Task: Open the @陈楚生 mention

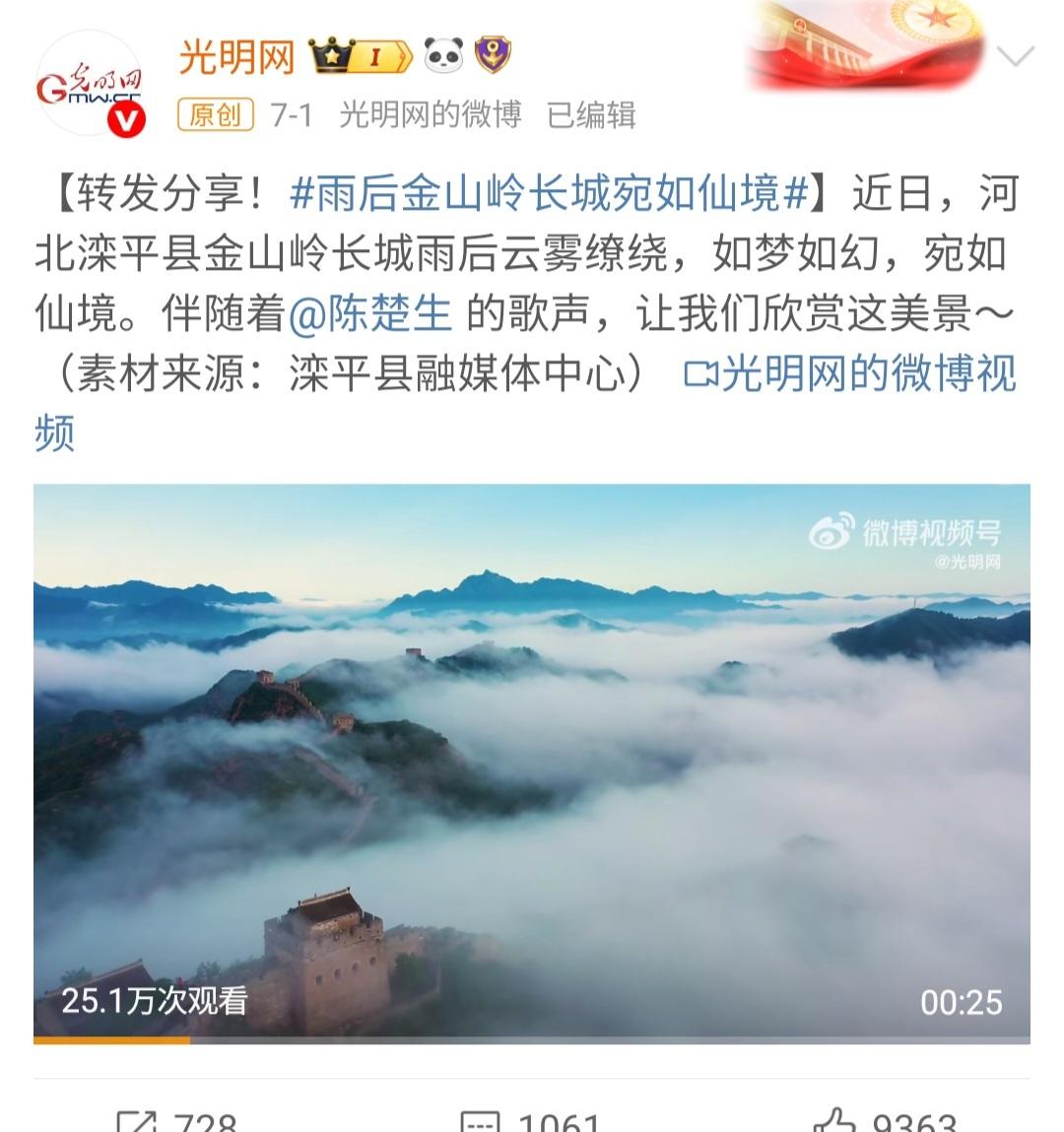Action: pos(370,314)
